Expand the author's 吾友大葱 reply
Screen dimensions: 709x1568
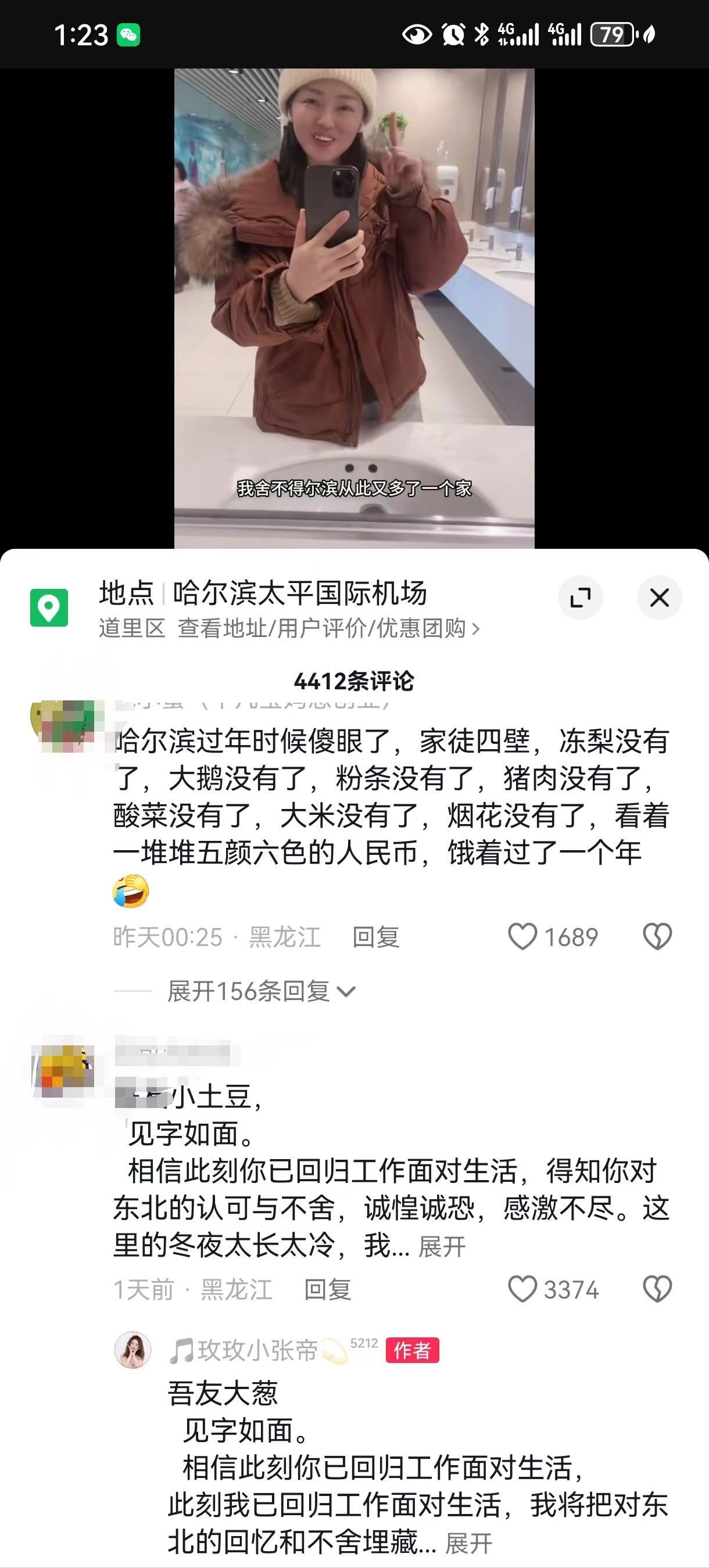tap(468, 1543)
